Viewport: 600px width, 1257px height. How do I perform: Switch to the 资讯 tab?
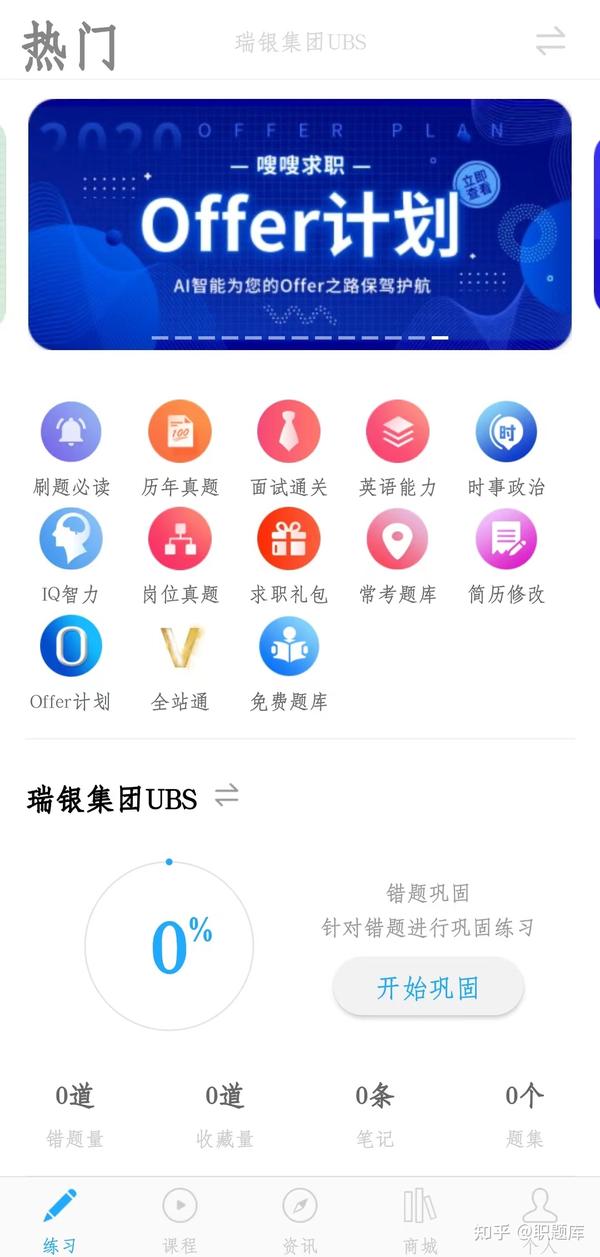[x=300, y=1219]
